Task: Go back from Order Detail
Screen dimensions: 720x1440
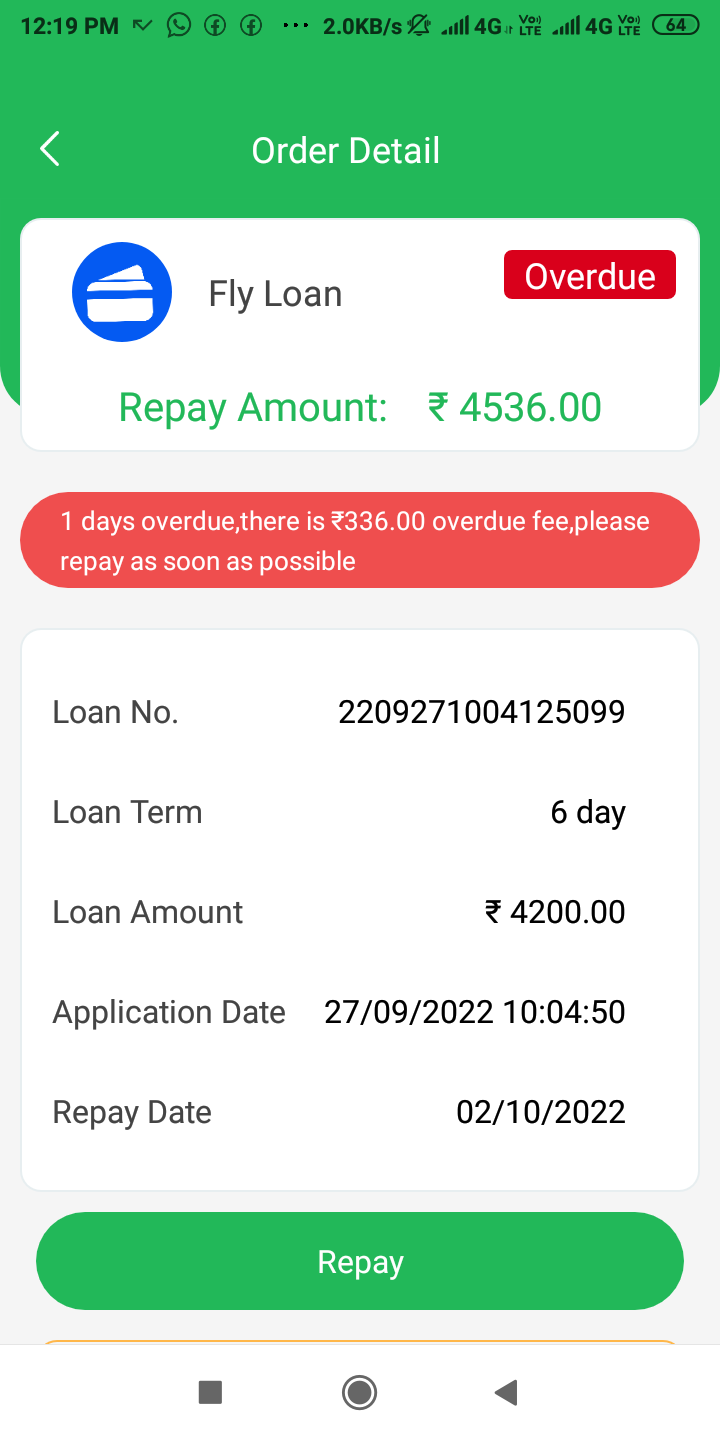Action: coord(50,150)
